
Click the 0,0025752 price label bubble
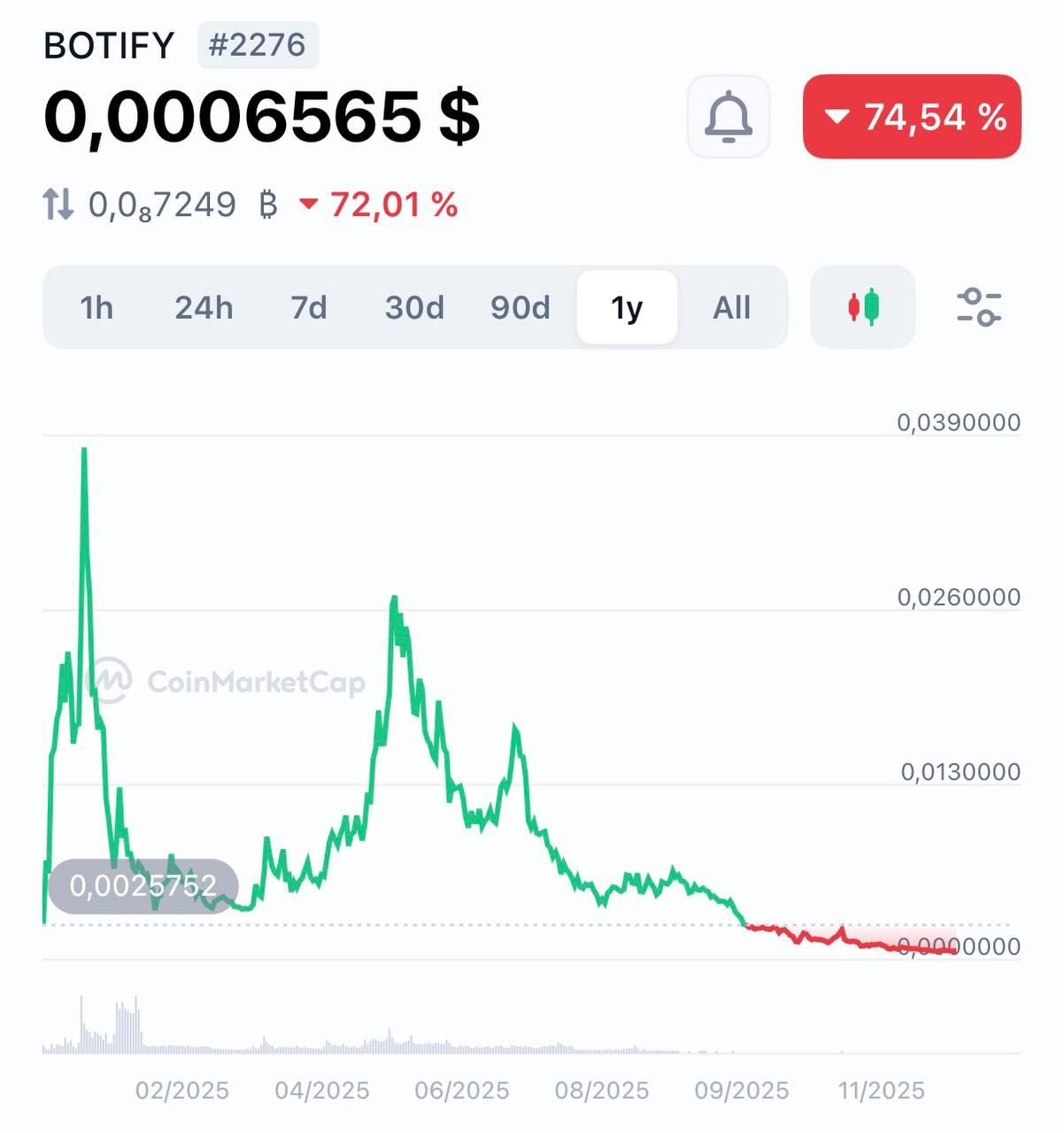(x=144, y=883)
